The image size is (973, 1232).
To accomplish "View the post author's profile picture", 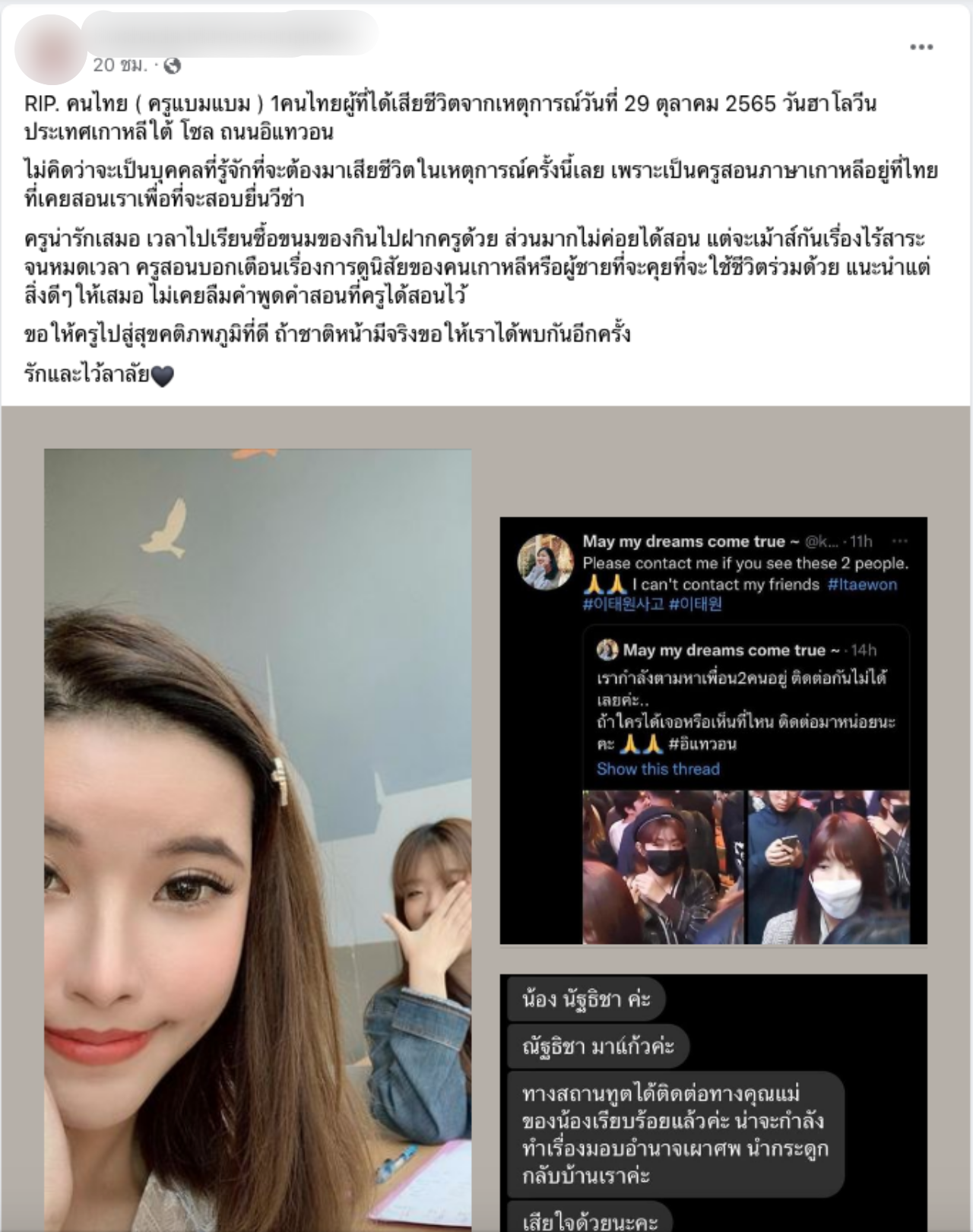I will tap(49, 49).
